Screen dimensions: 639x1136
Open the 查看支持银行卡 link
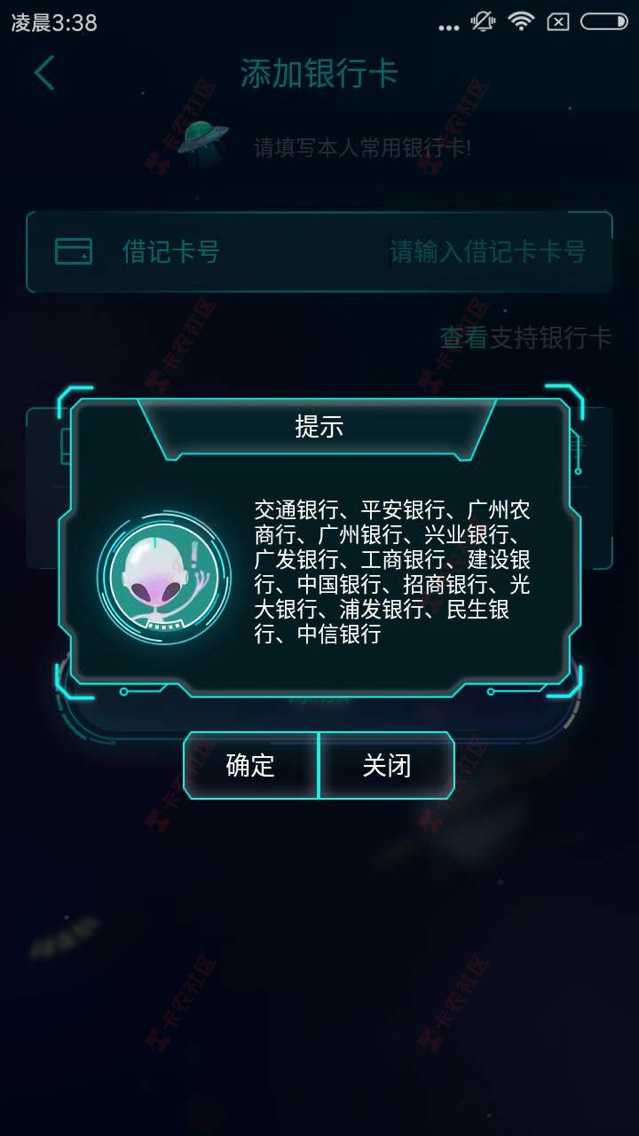point(525,338)
